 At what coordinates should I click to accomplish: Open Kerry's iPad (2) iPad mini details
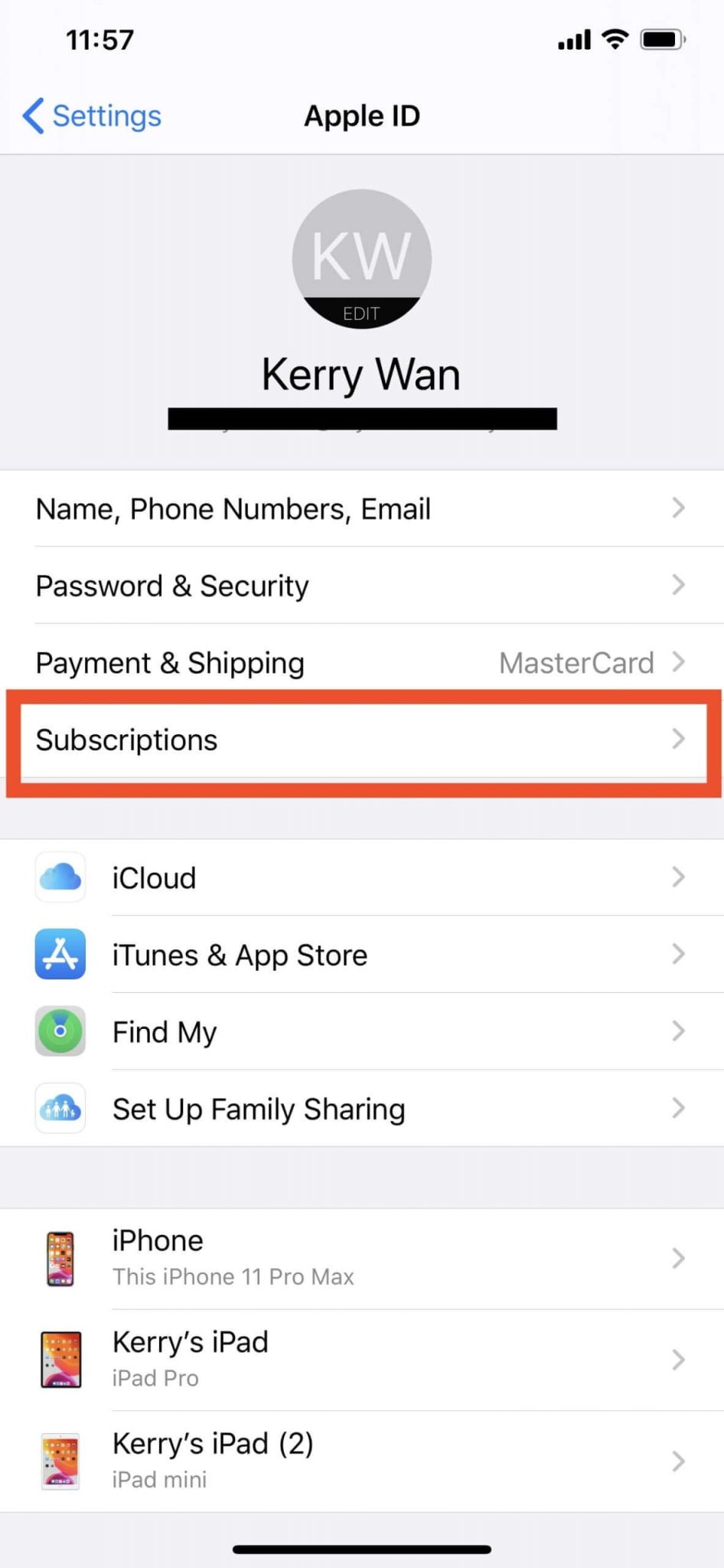pyautogui.click(x=362, y=1462)
